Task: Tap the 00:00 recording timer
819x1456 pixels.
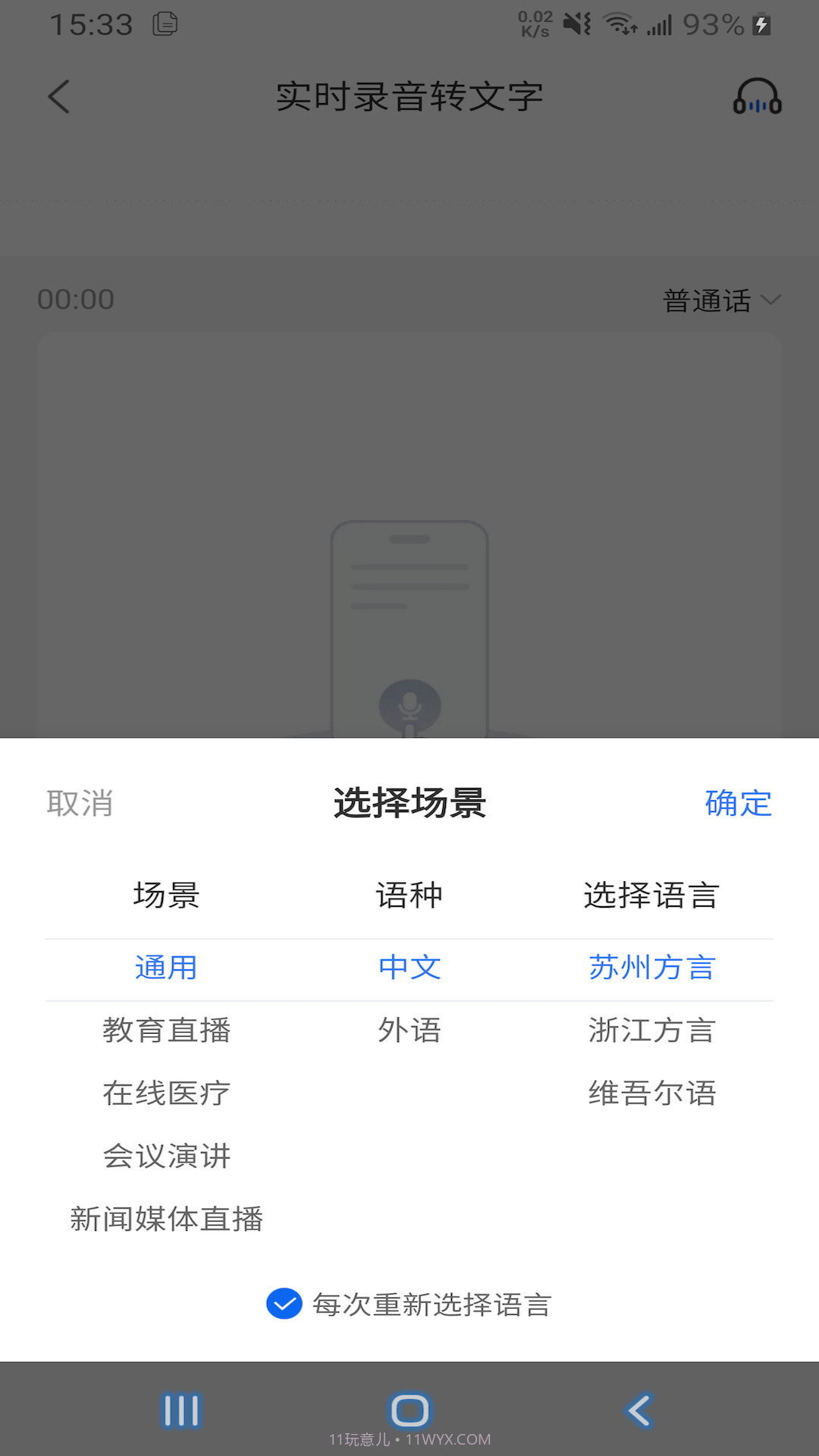Action: (75, 299)
